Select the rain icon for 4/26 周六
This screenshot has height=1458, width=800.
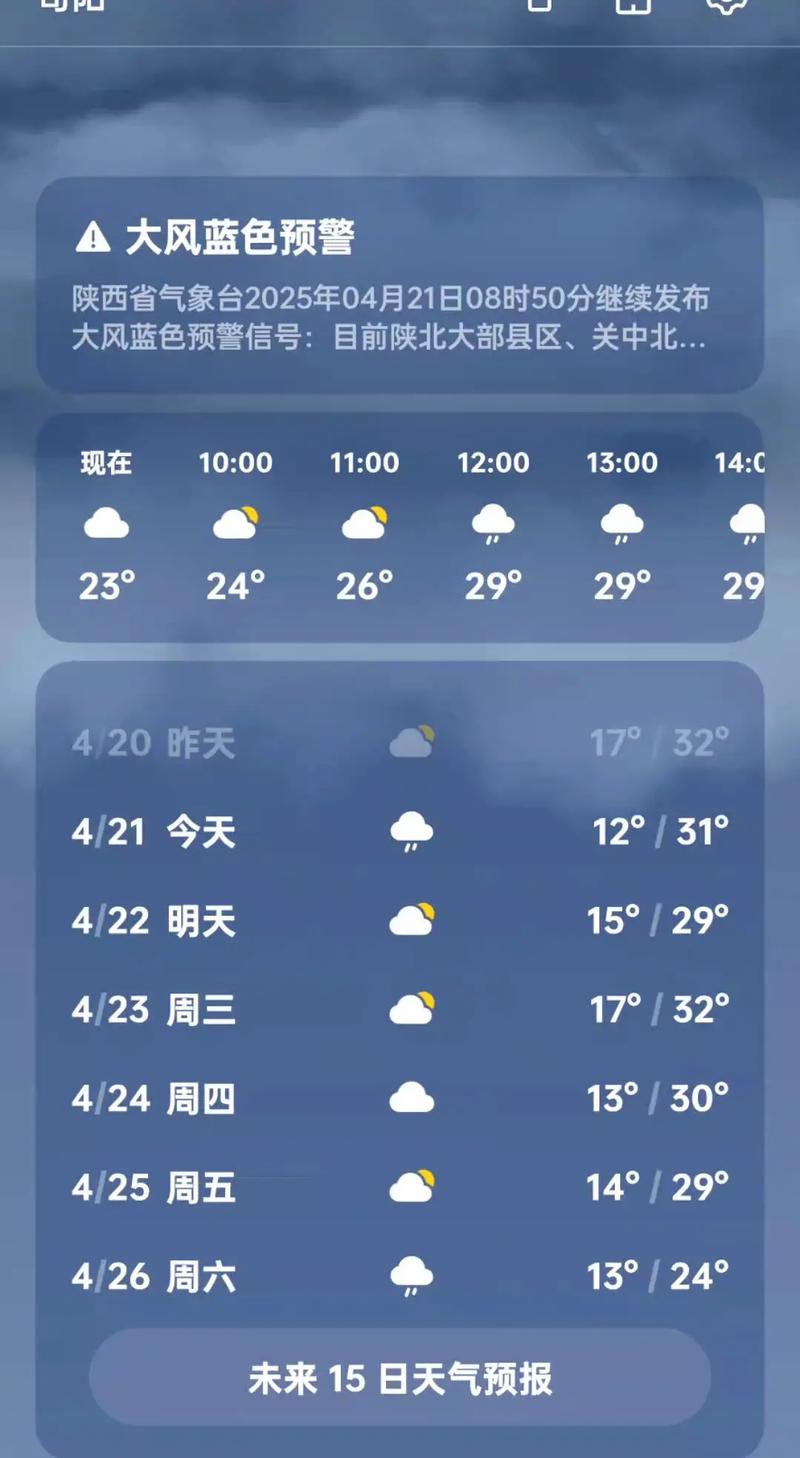tap(411, 1276)
